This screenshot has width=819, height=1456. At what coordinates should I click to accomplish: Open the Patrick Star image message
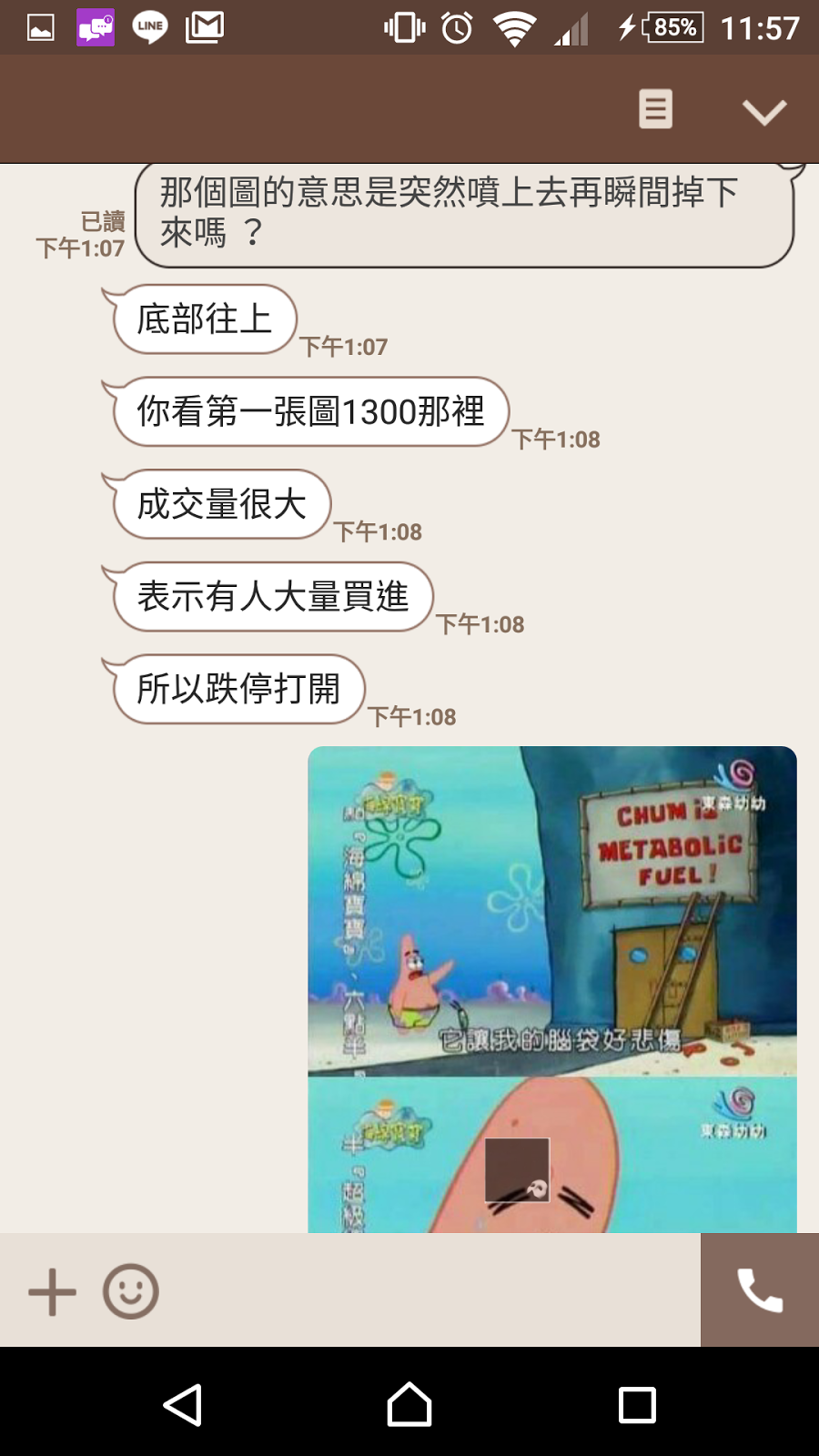(x=552, y=989)
